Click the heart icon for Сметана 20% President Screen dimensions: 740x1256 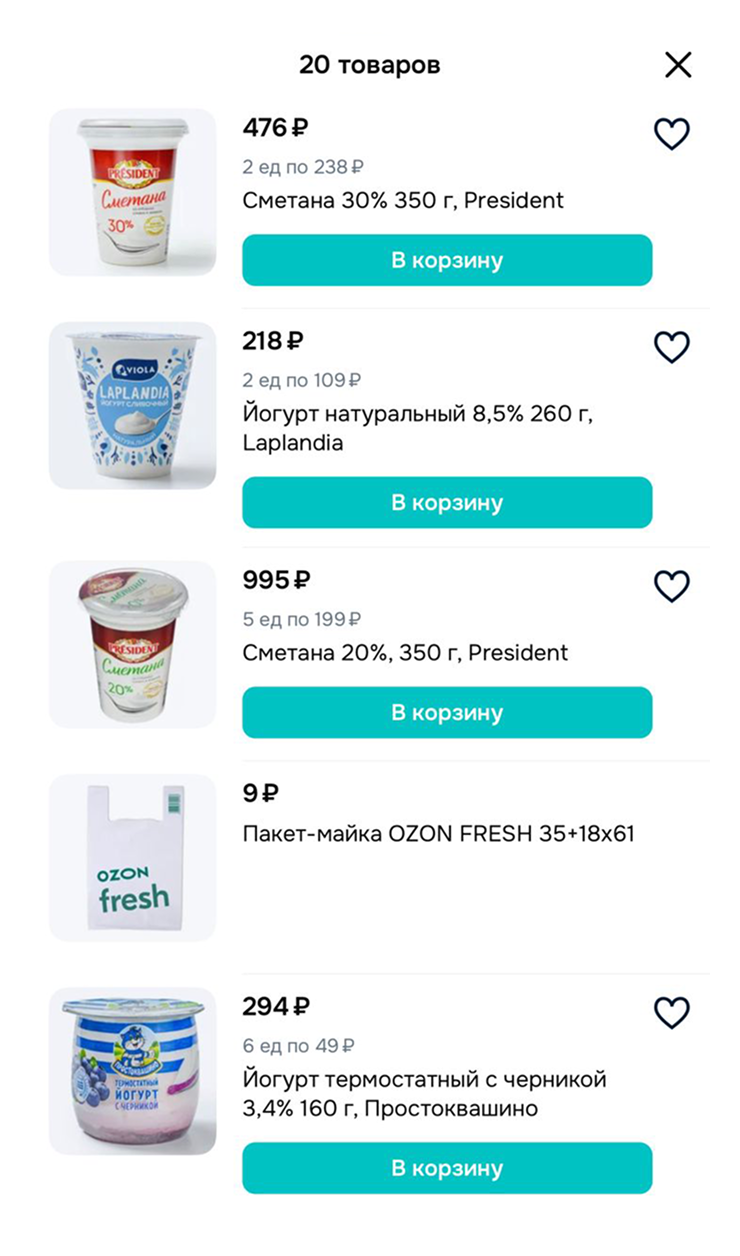673,586
